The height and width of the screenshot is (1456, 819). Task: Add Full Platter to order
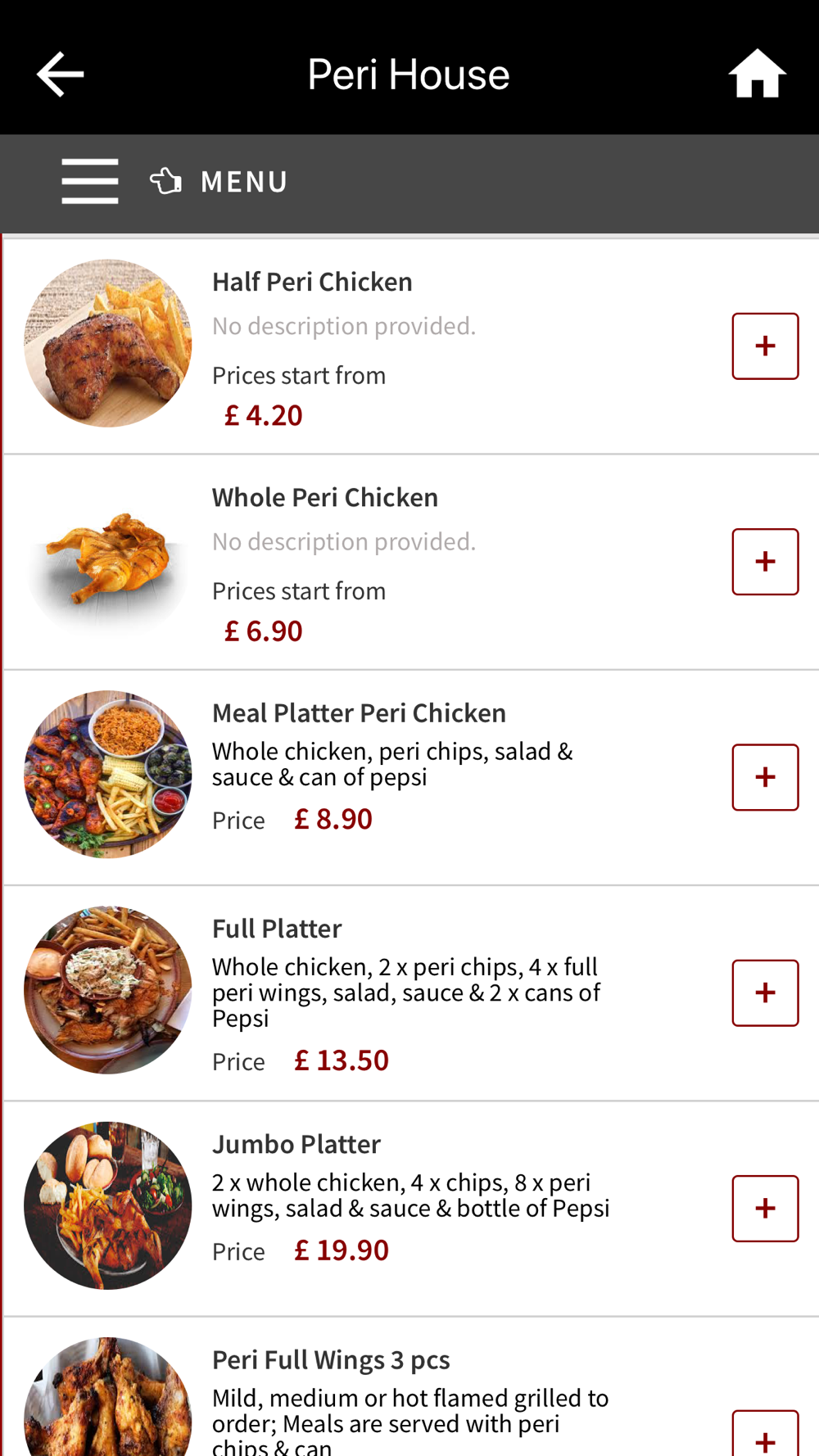coord(765,993)
